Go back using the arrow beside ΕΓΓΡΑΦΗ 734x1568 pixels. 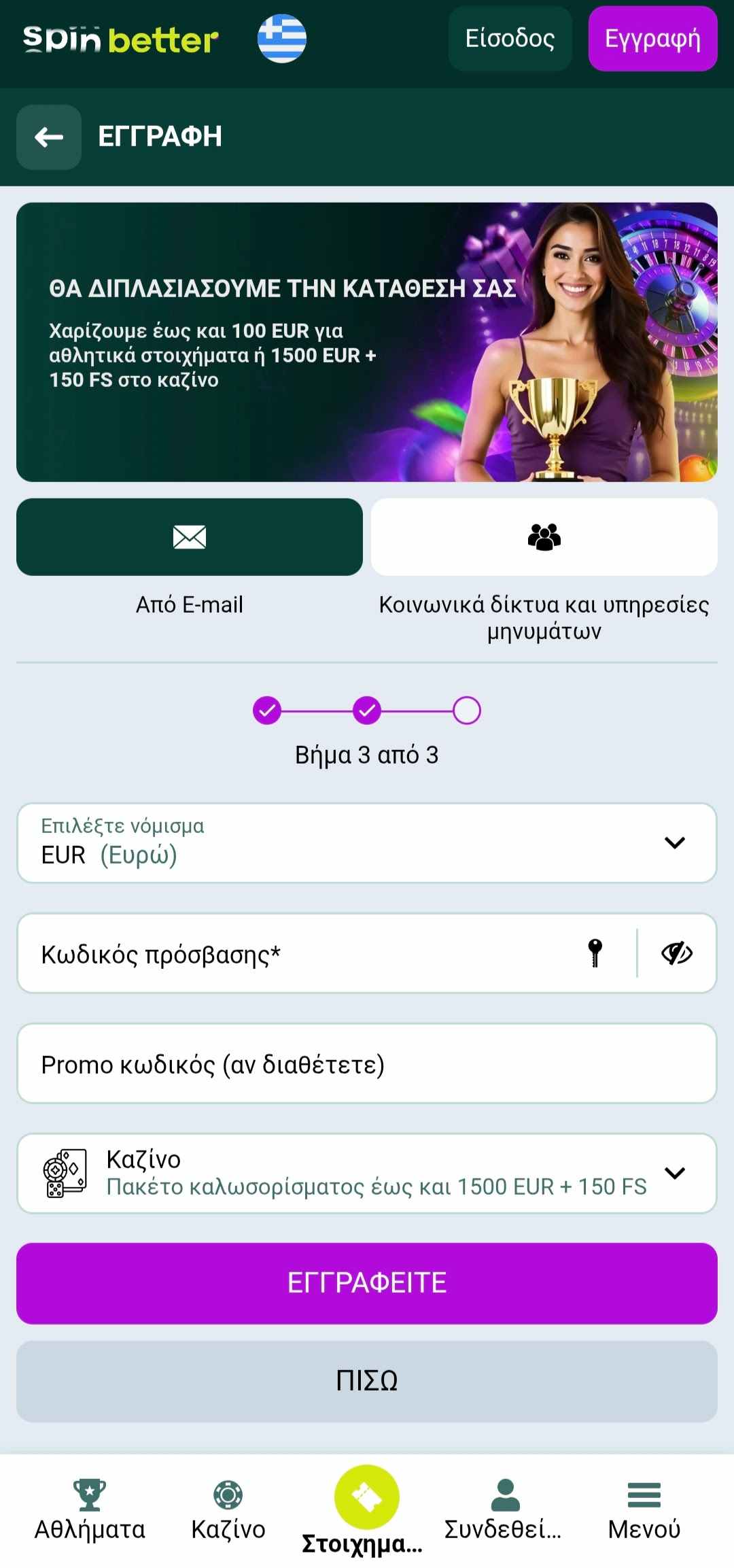click(x=49, y=137)
